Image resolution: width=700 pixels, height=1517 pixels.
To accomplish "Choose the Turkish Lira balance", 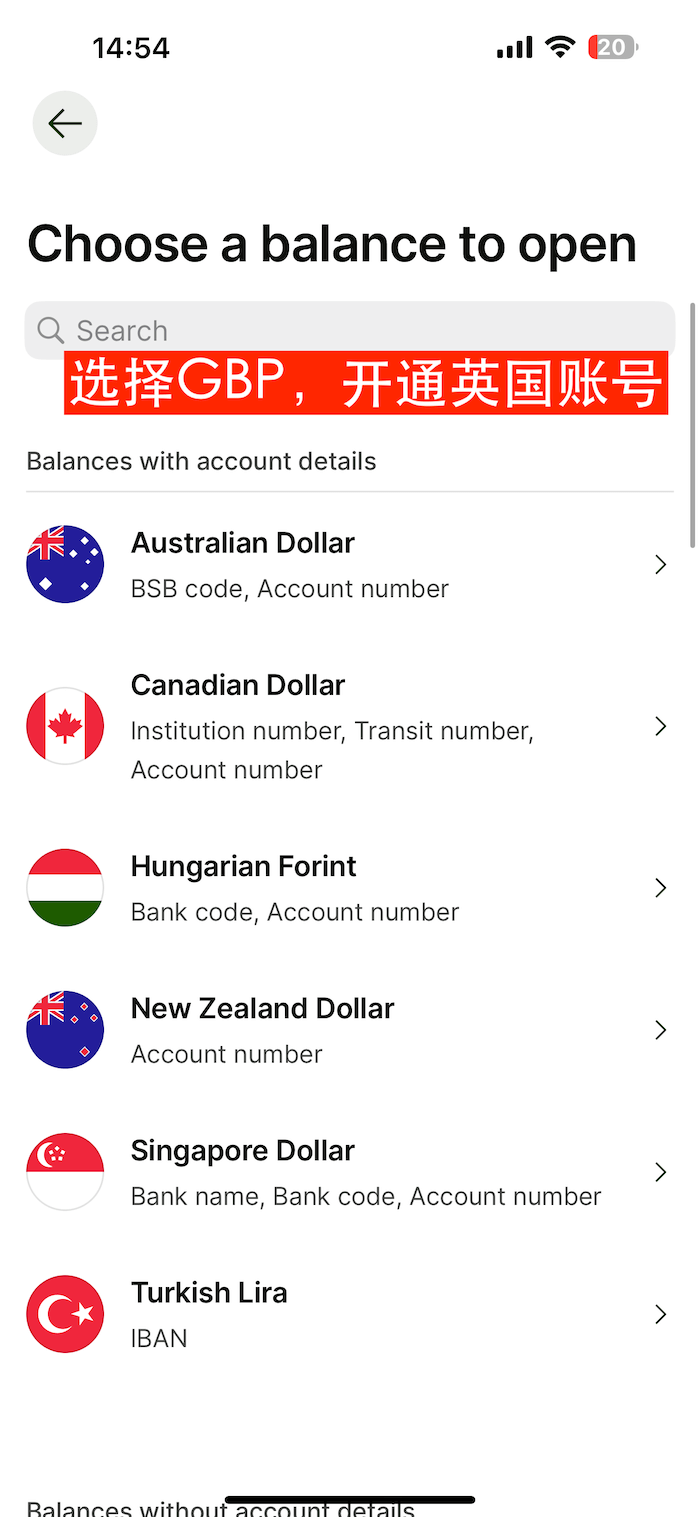I will (x=350, y=1314).
